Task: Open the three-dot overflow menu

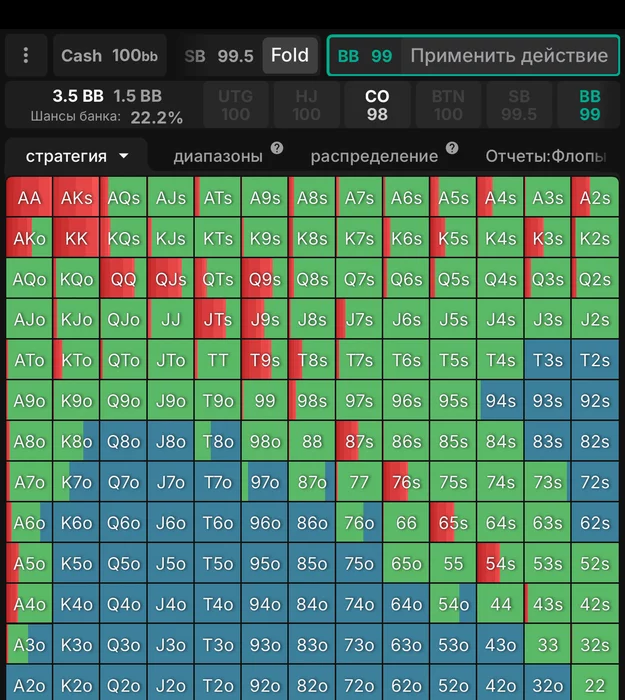Action: [26, 56]
